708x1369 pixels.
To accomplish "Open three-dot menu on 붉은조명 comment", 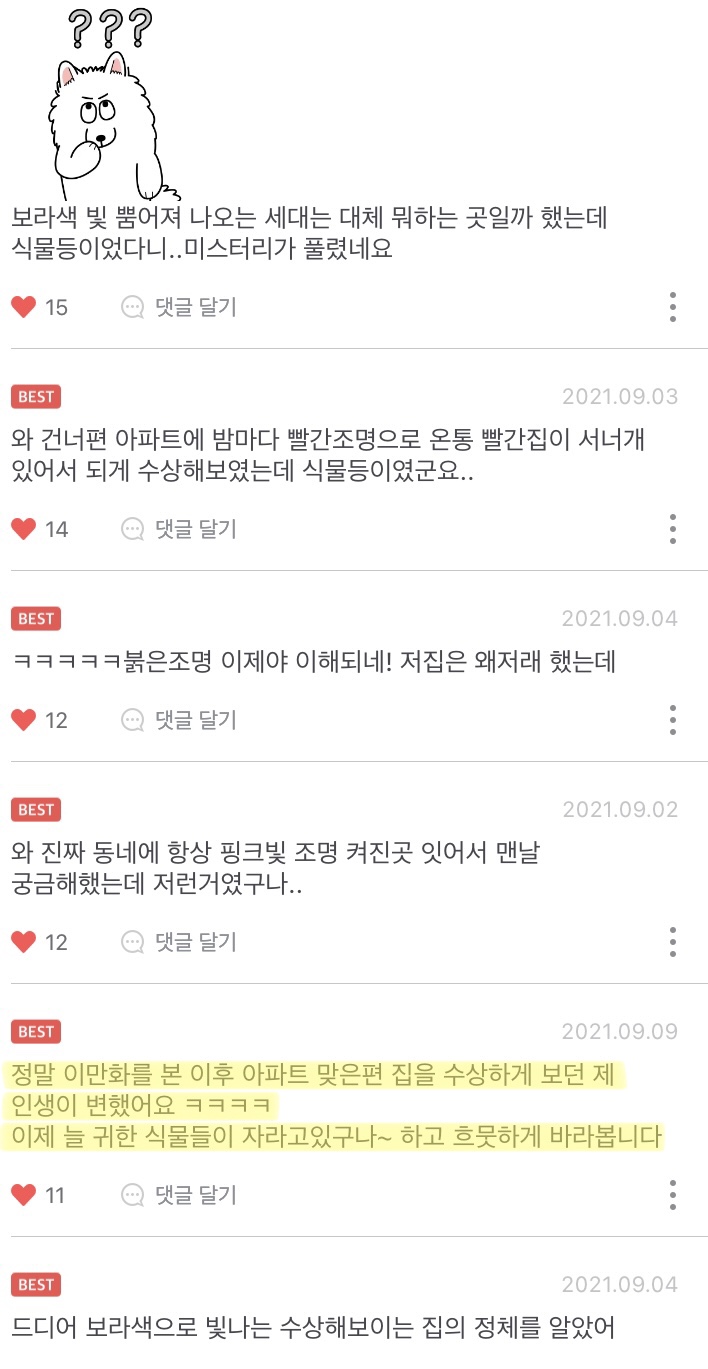I will pos(673,720).
